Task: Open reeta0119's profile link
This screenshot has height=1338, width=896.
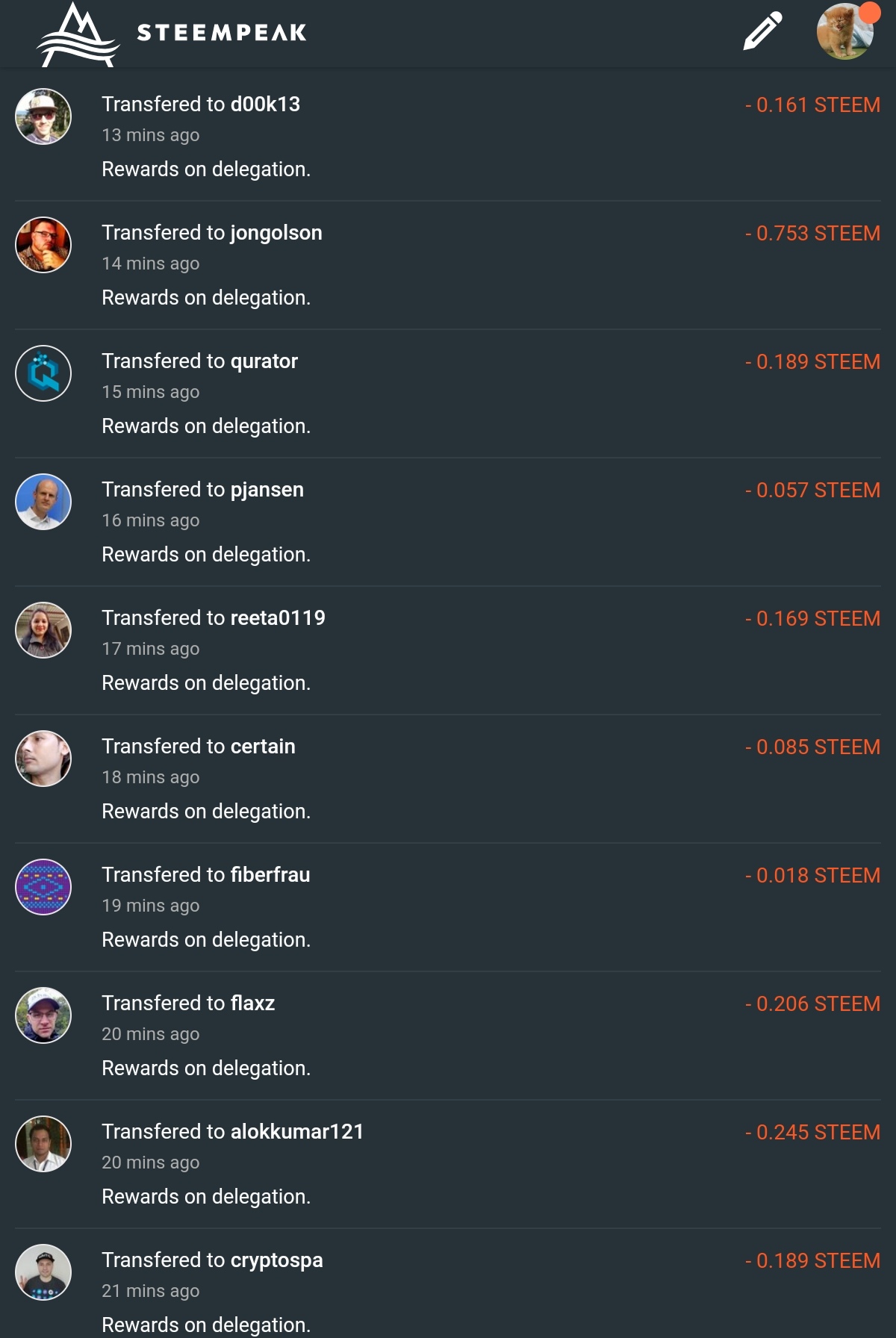Action: [278, 618]
